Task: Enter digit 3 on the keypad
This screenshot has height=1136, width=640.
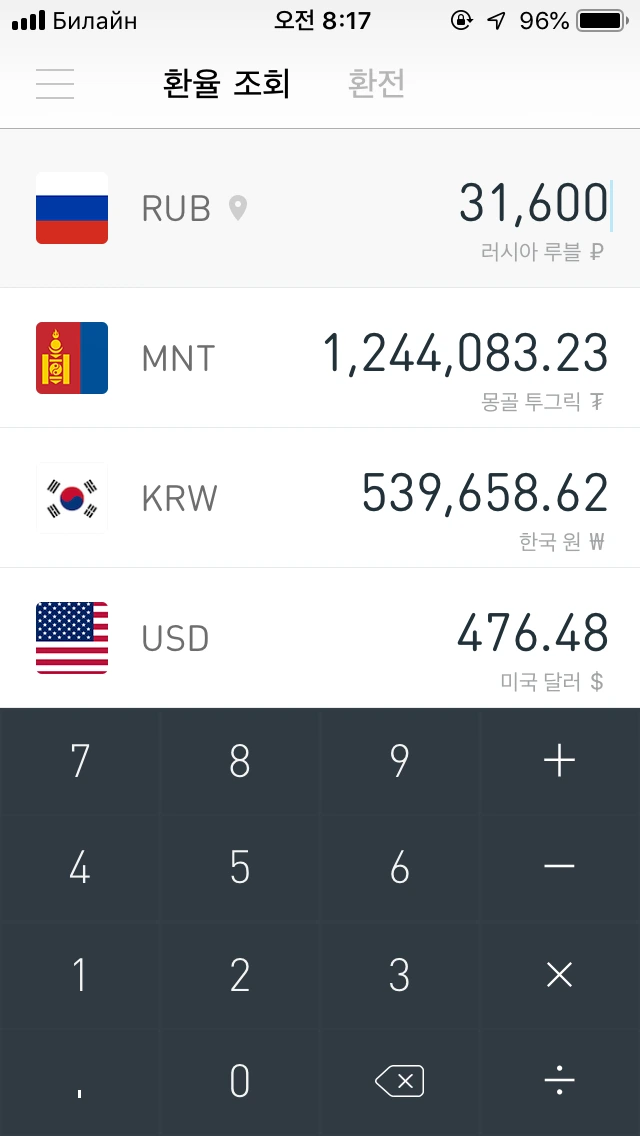Action: coord(400,975)
